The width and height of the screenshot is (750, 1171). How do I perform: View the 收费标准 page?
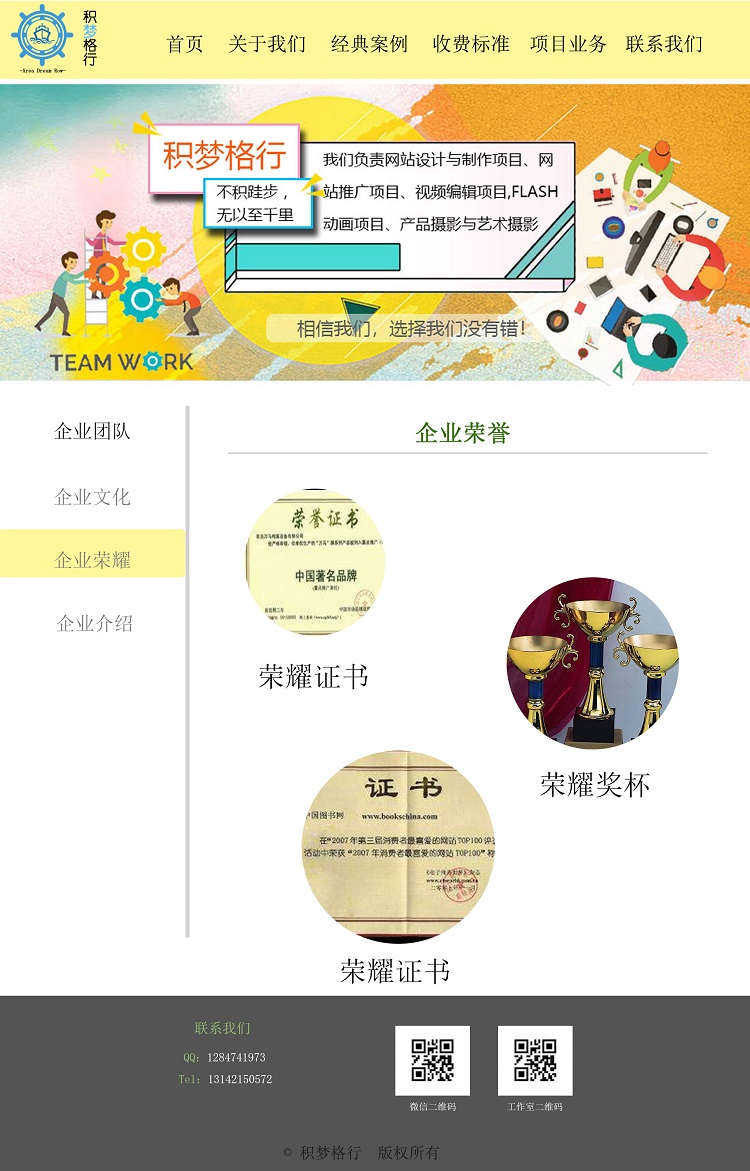[x=470, y=44]
